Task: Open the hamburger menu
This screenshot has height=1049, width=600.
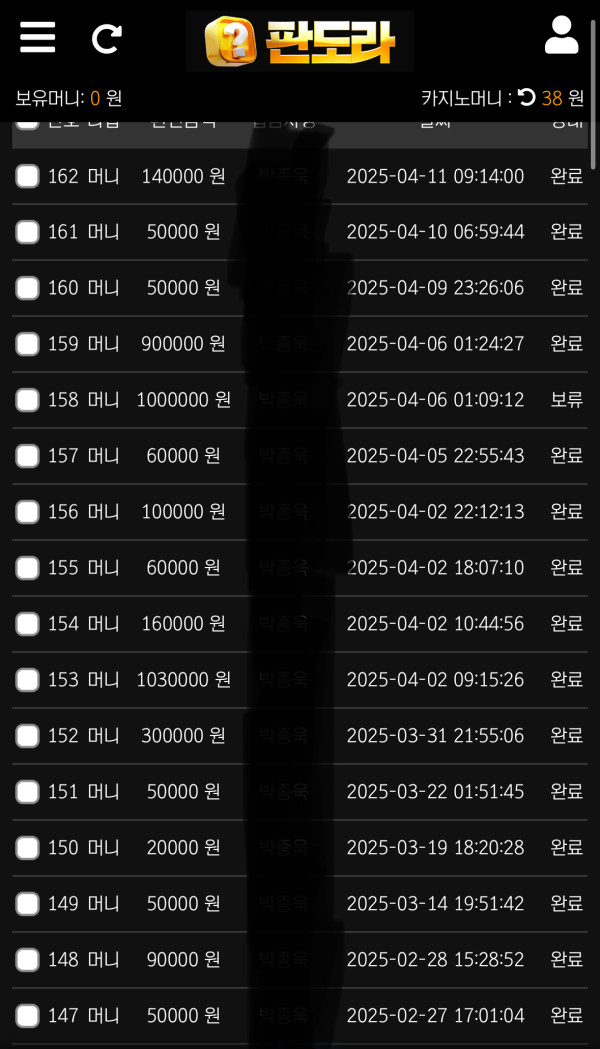Action: click(38, 38)
